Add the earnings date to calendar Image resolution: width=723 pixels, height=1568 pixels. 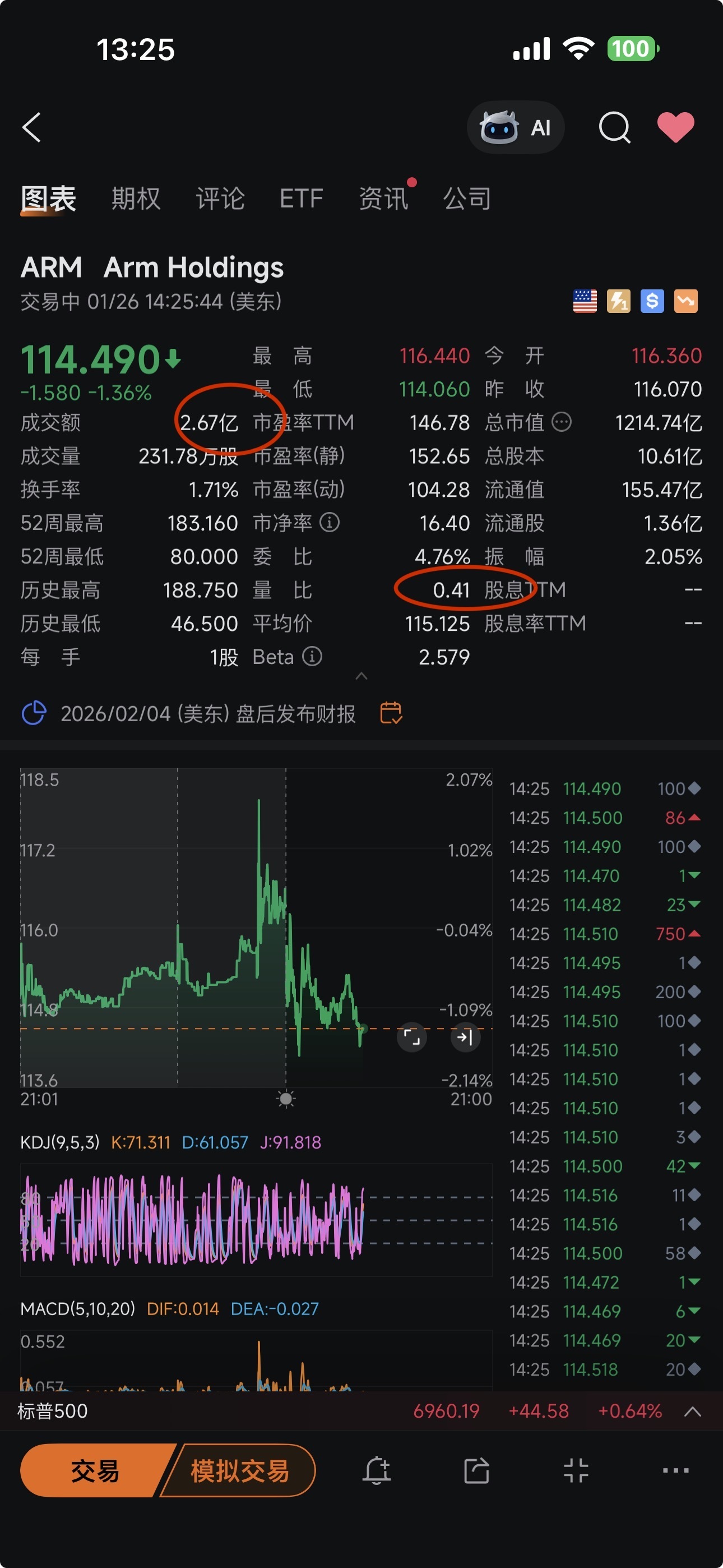(391, 713)
